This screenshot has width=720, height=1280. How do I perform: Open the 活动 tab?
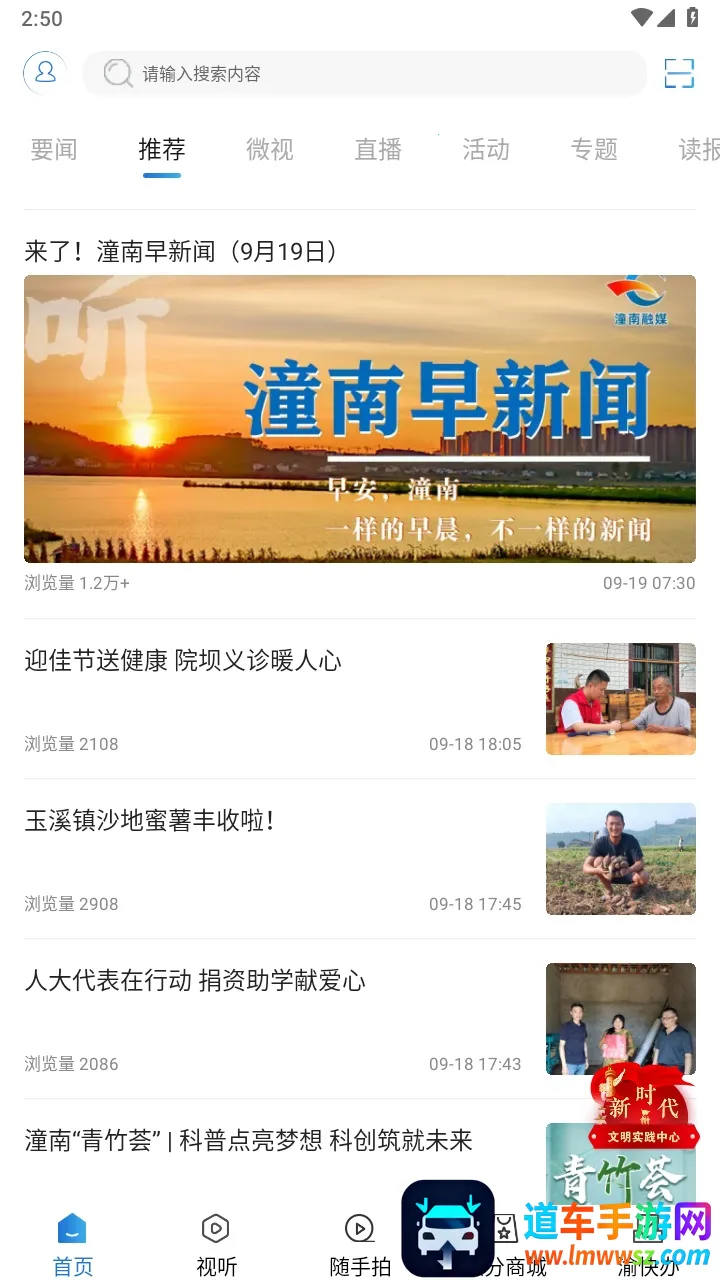[486, 150]
